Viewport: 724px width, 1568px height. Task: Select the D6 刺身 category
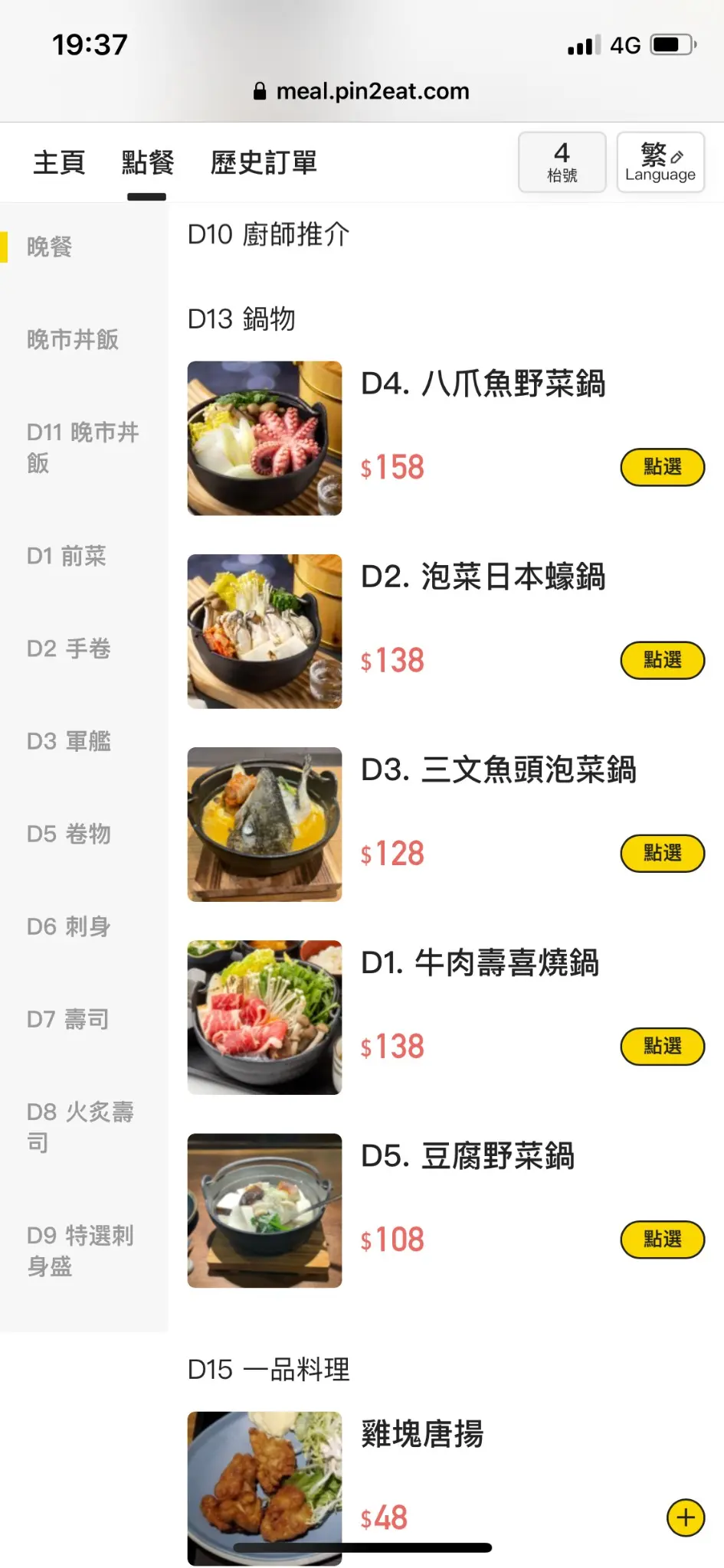click(69, 926)
